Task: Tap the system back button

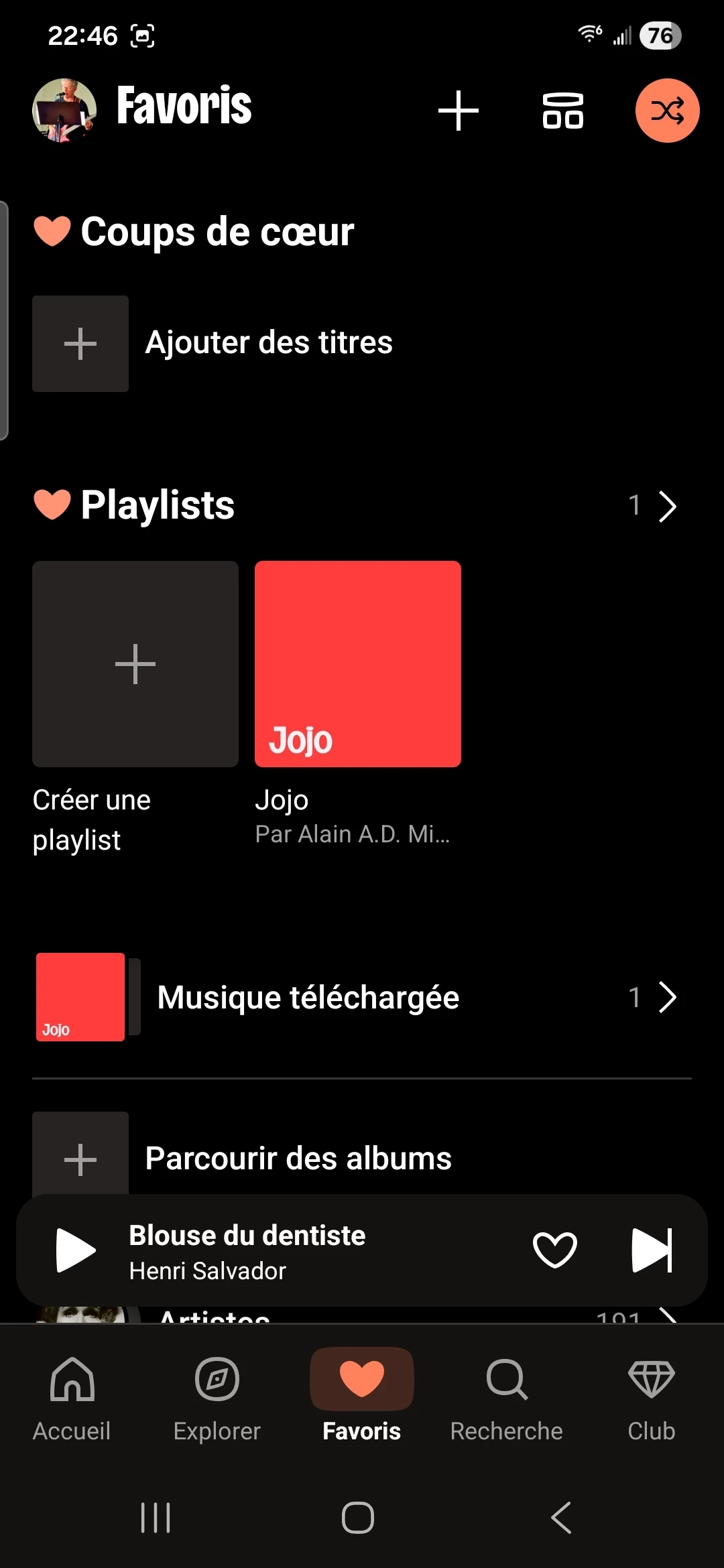Action: [561, 1518]
